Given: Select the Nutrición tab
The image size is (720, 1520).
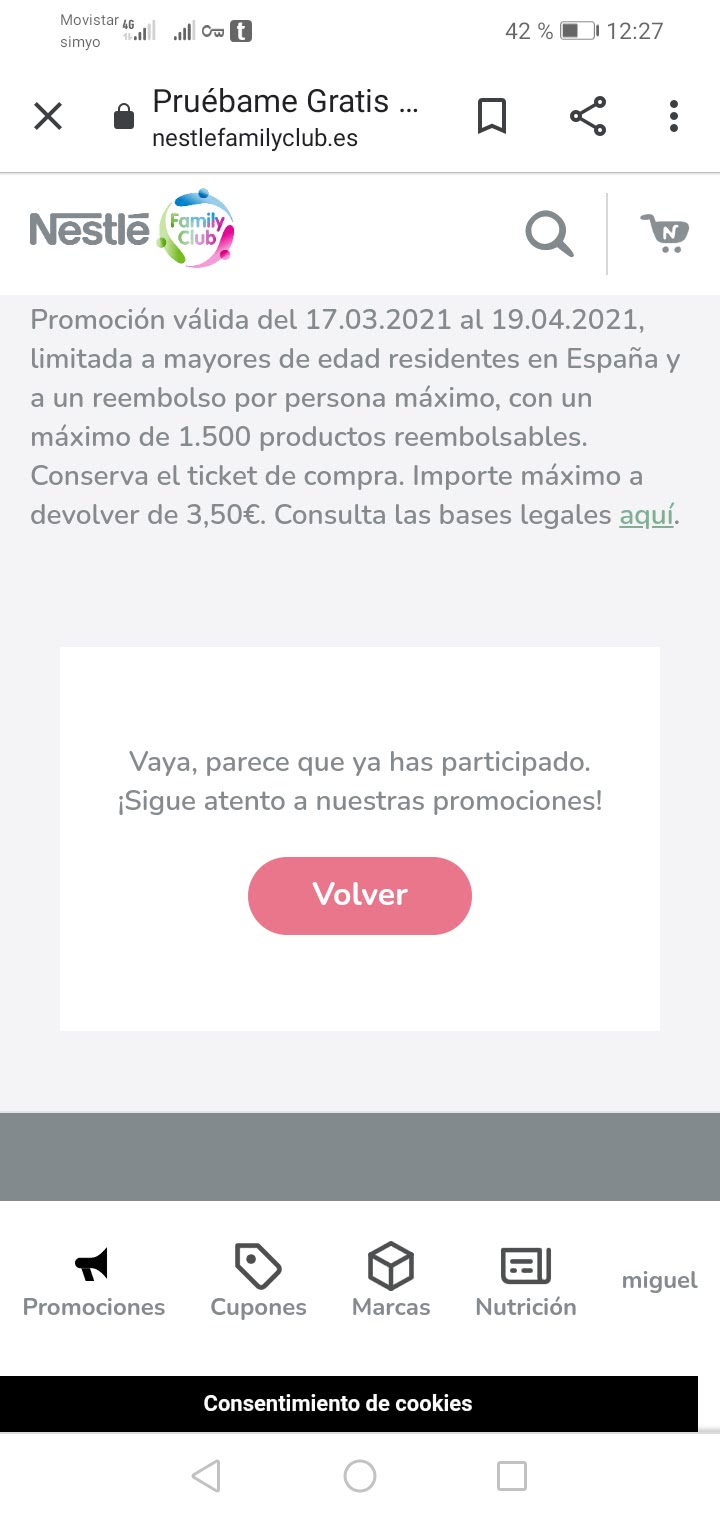Looking at the screenshot, I should pyautogui.click(x=526, y=1282).
